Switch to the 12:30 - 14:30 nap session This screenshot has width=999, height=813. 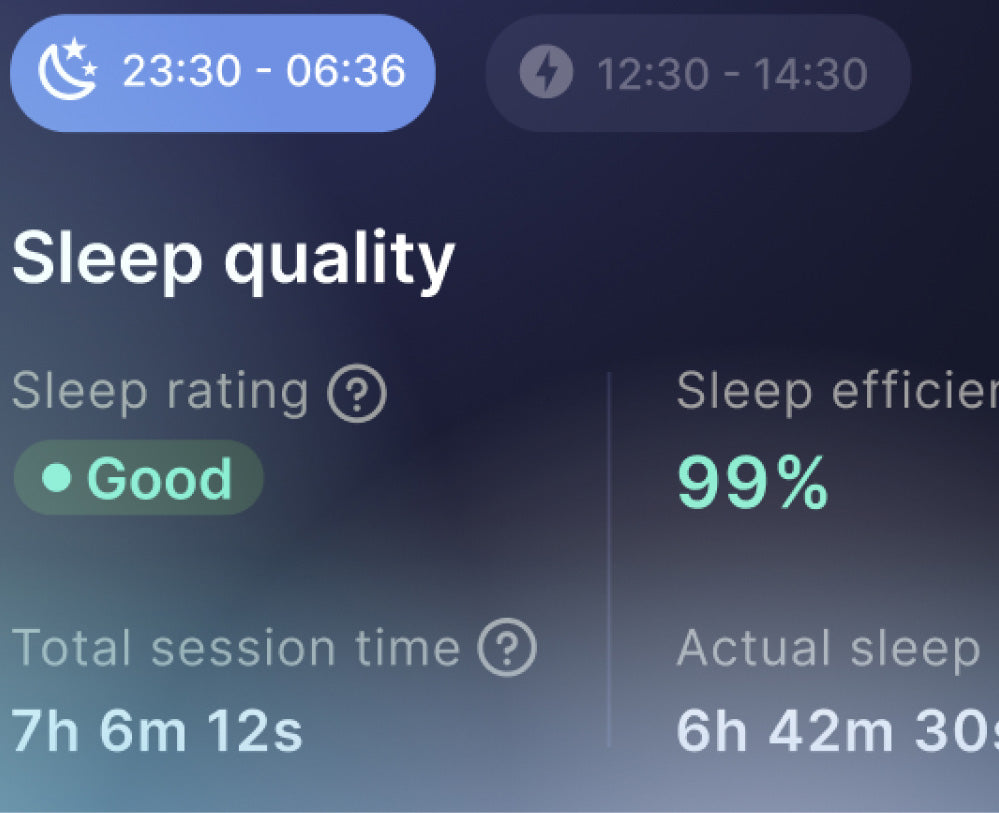coord(697,74)
